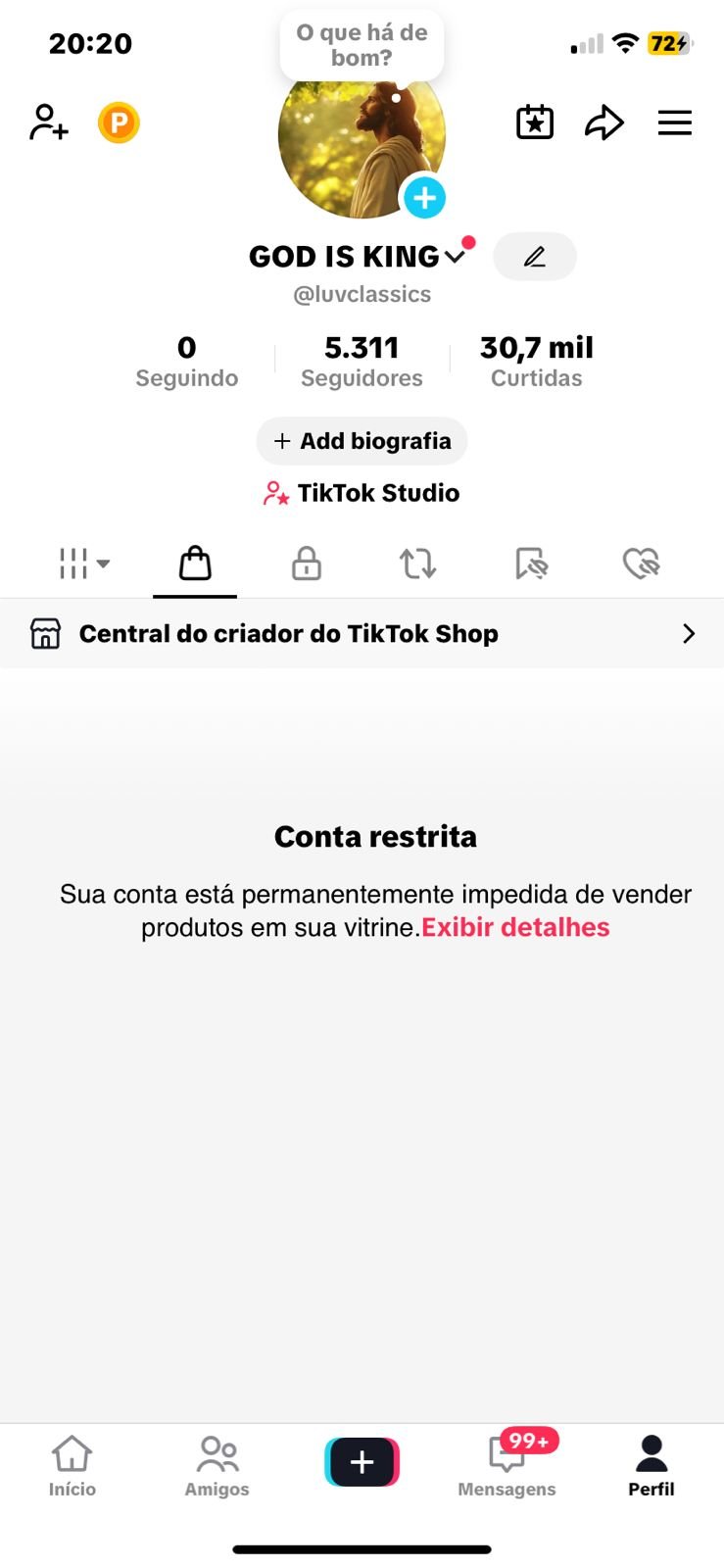Open the hamburger menu
Image resolution: width=724 pixels, height=1568 pixels.
674,122
